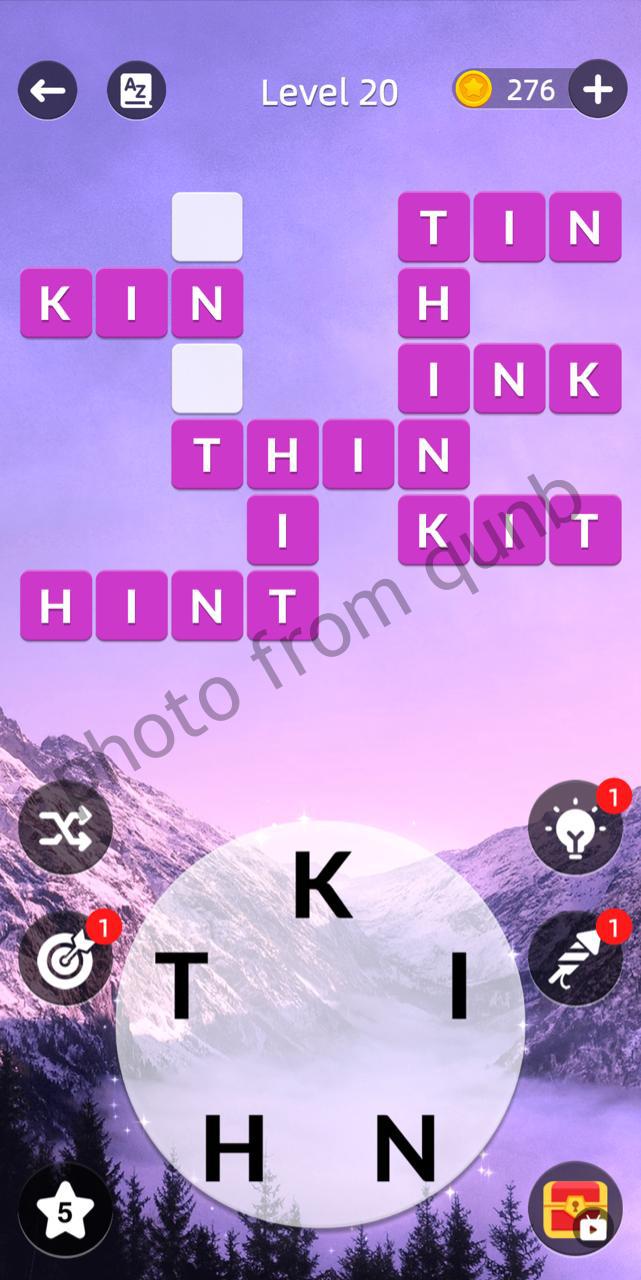Use the lightbulb hint
The height and width of the screenshot is (1280, 641).
tap(575, 828)
